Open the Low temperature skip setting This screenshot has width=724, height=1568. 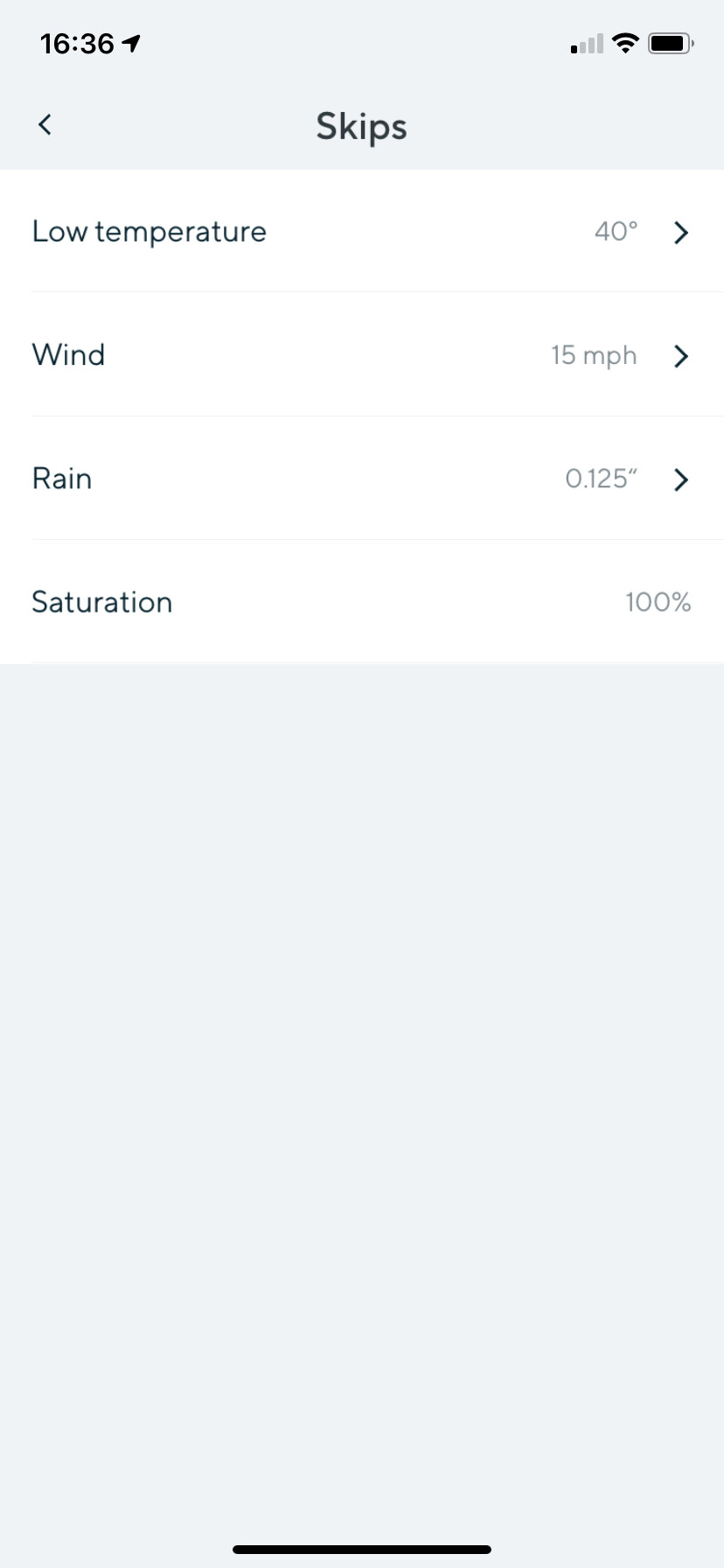tap(361, 232)
